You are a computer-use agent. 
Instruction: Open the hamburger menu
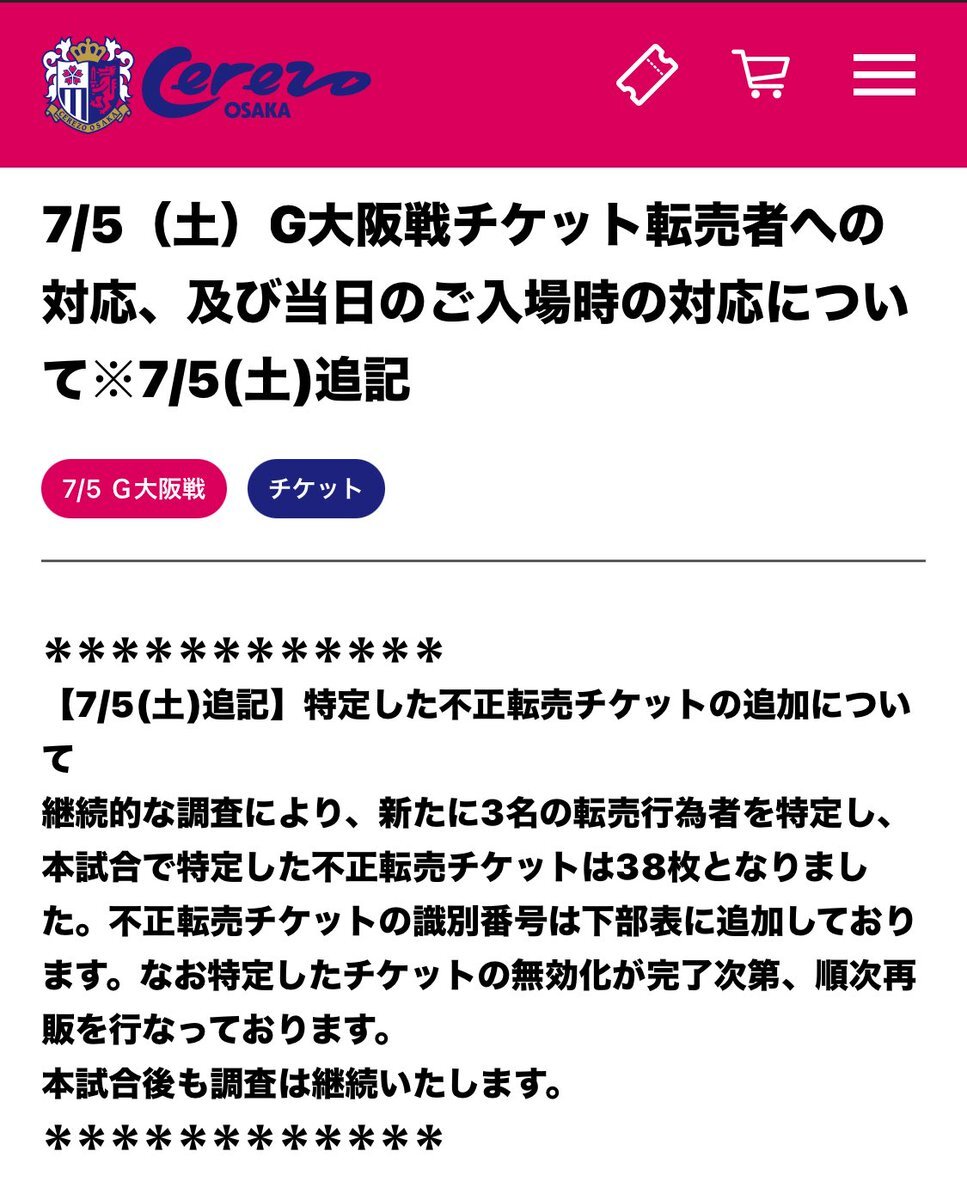click(x=884, y=75)
